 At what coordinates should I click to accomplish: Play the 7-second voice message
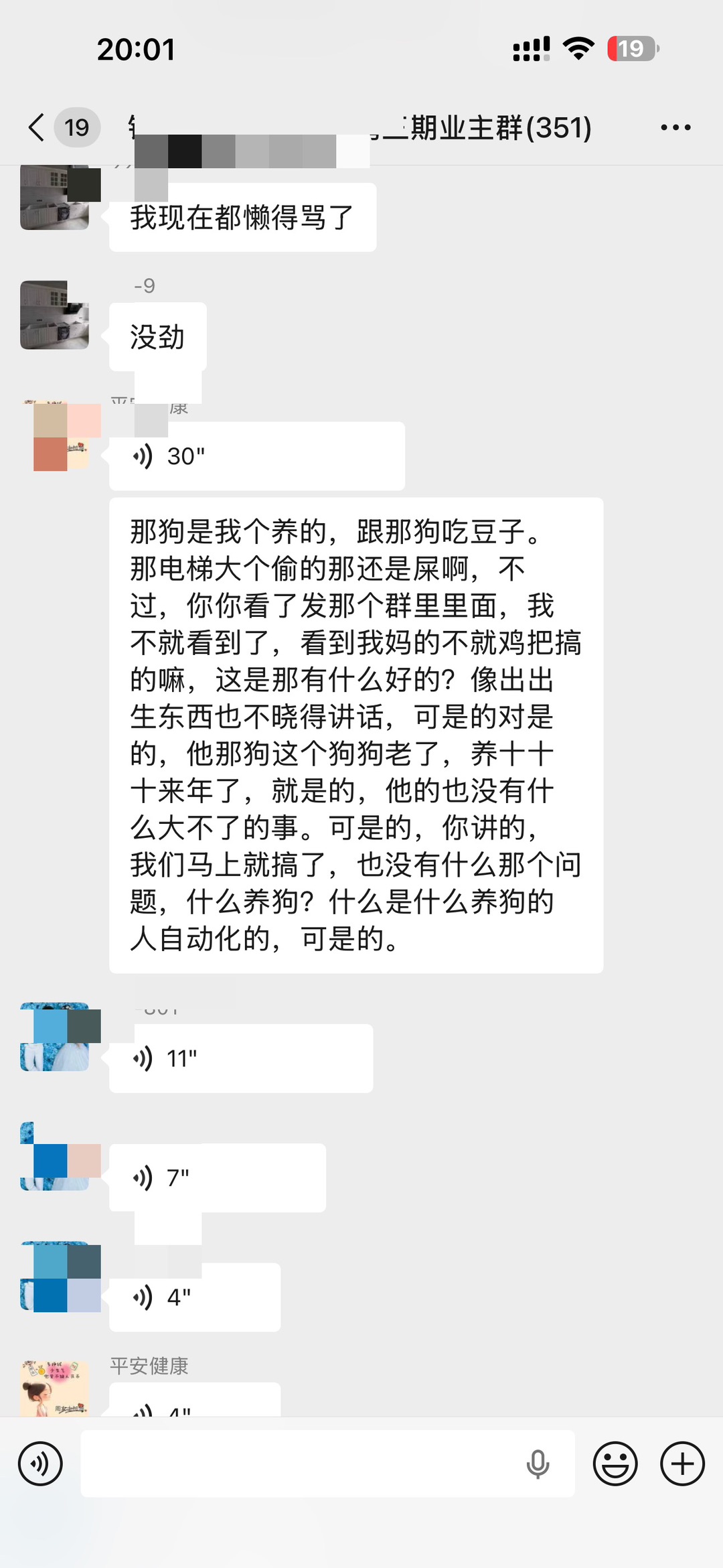point(218,1178)
